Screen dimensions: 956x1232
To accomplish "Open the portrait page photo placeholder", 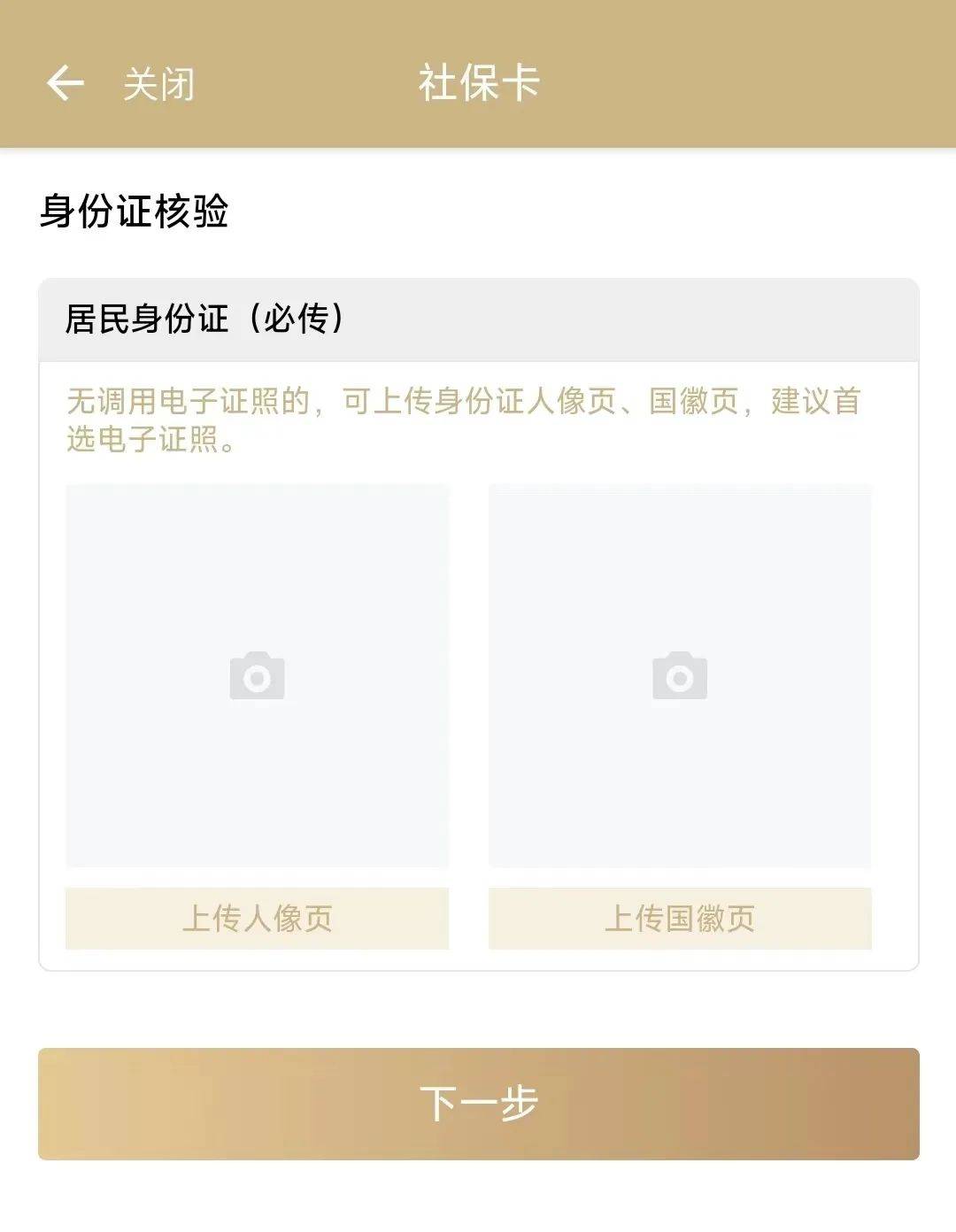I will 257,675.
